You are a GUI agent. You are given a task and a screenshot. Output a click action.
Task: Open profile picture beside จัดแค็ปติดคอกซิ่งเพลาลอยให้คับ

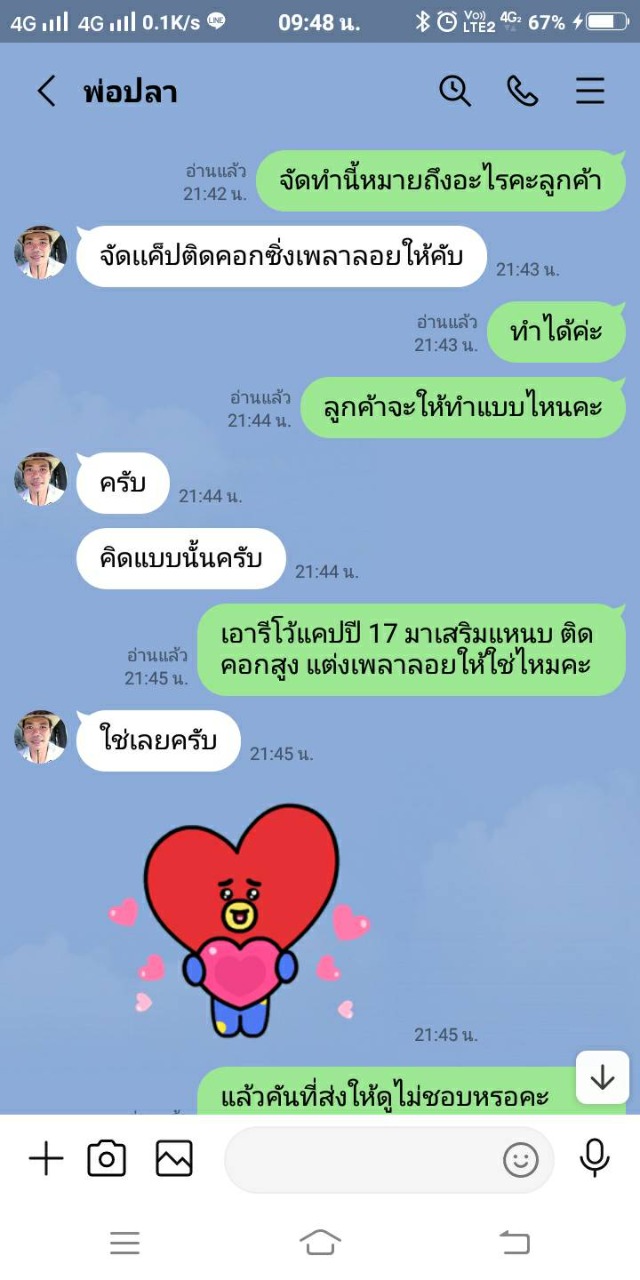pos(40,252)
